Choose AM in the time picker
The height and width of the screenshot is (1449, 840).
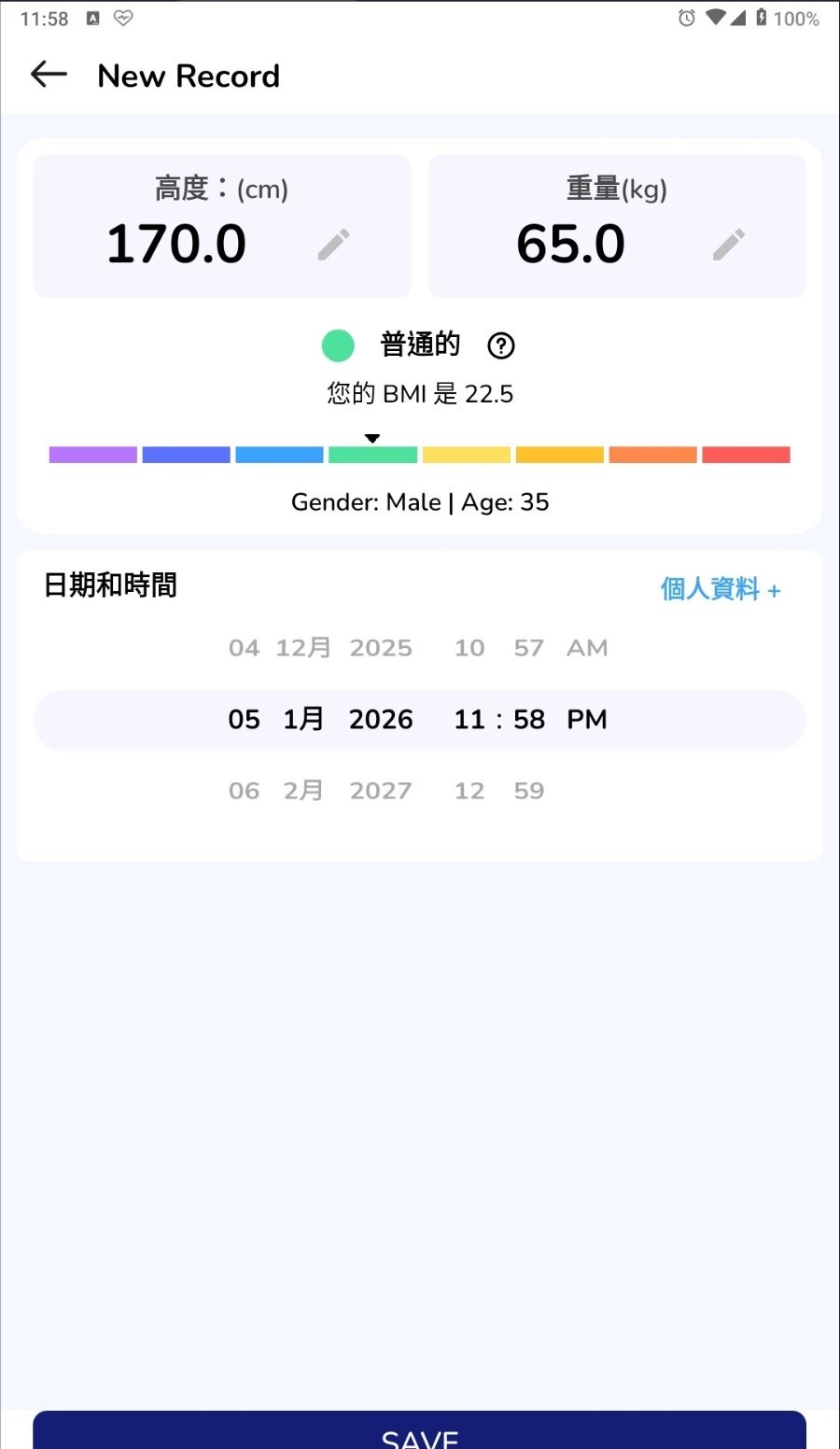[587, 648]
